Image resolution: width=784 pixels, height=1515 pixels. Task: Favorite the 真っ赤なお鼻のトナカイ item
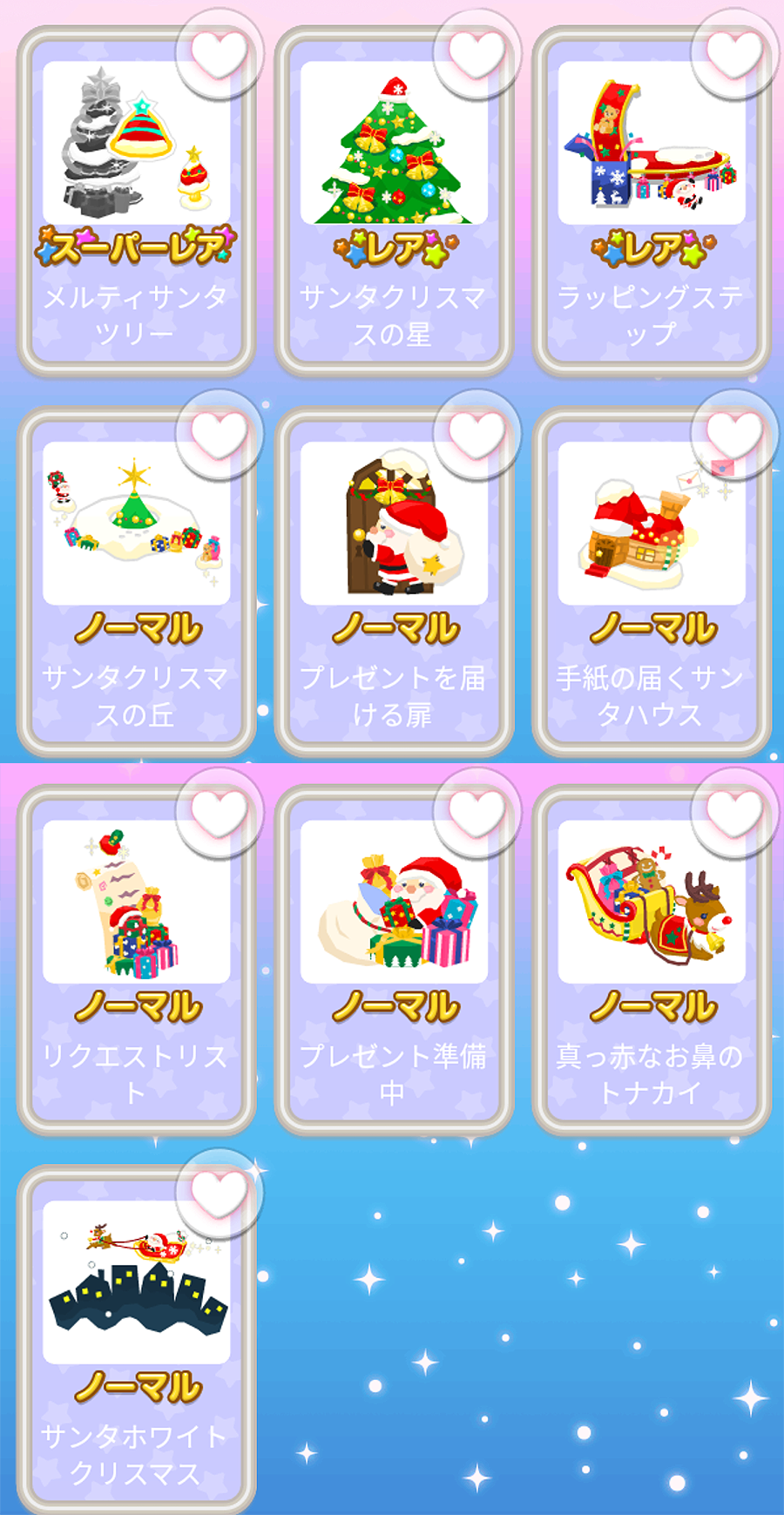[x=734, y=812]
